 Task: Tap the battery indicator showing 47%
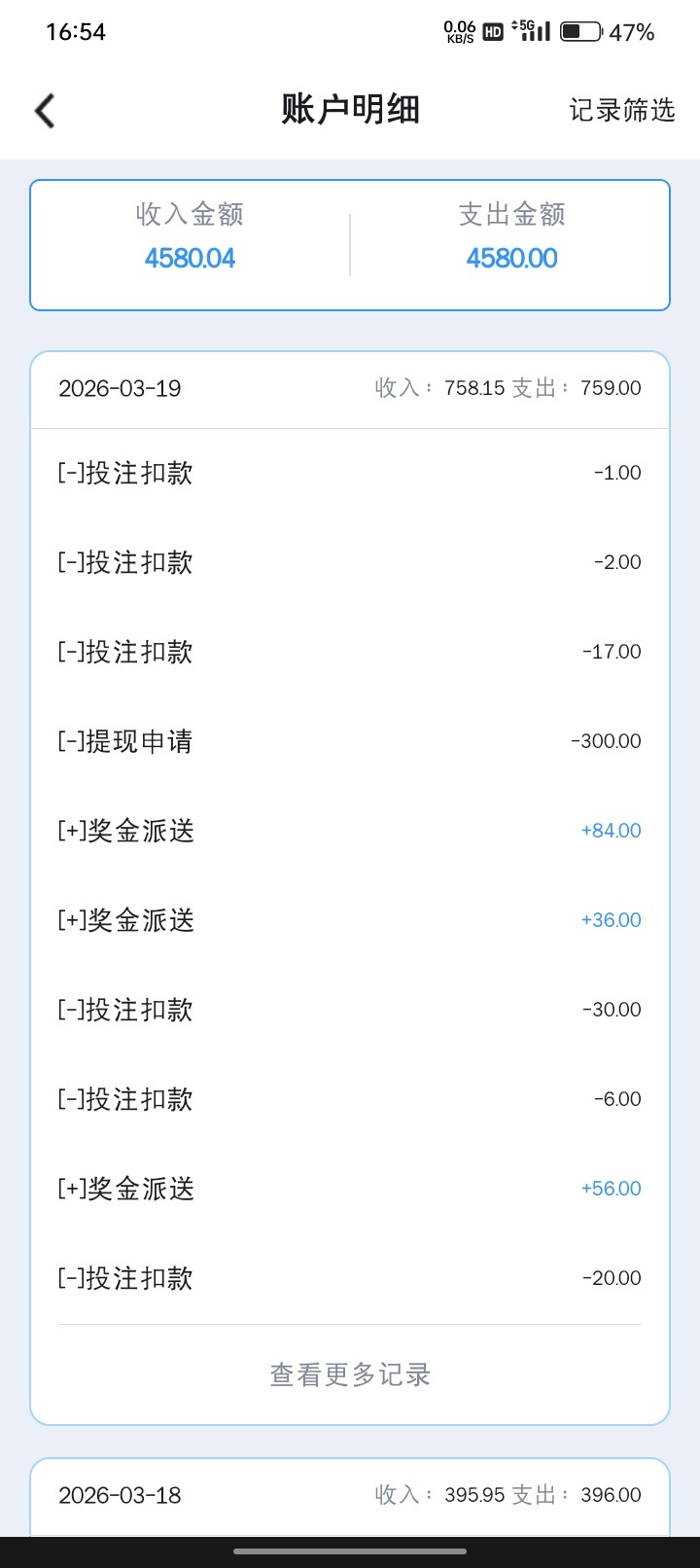(580, 30)
